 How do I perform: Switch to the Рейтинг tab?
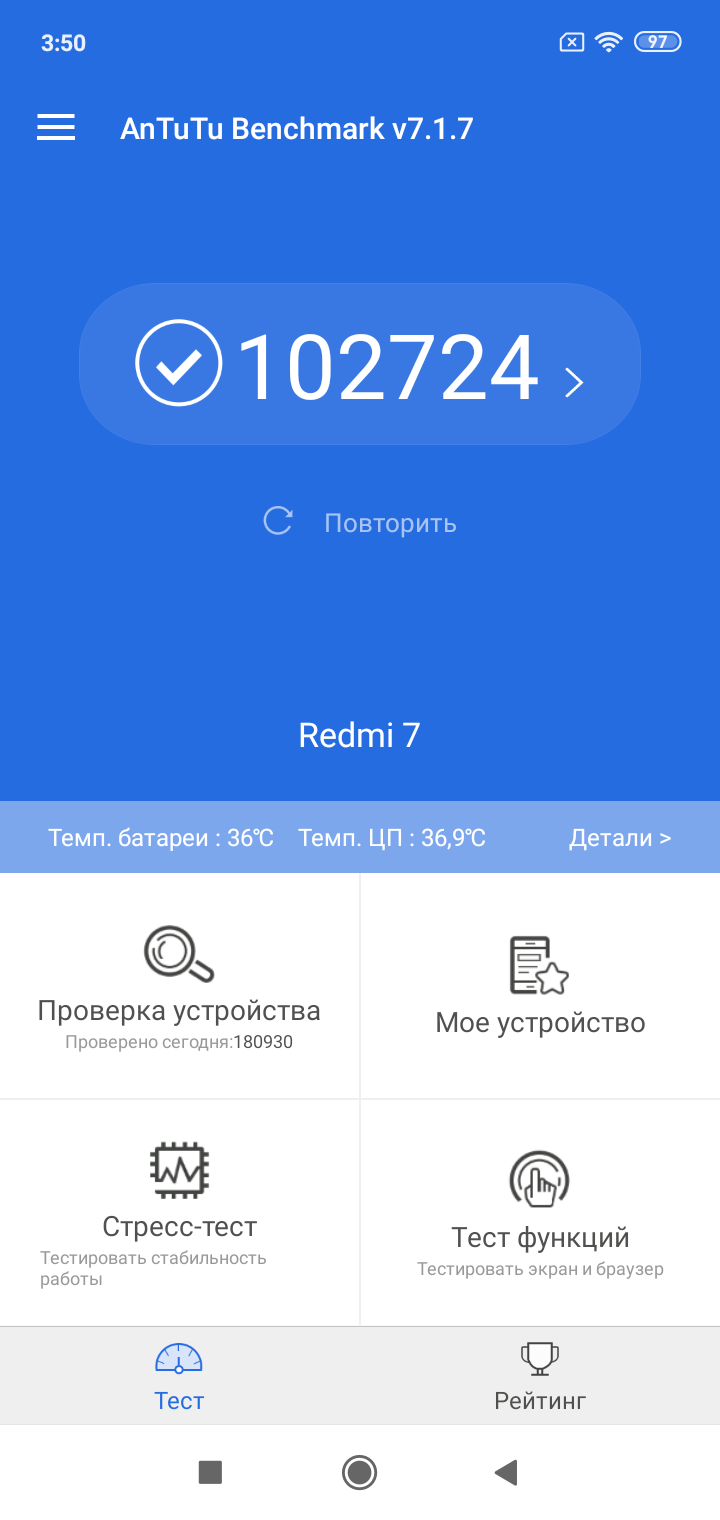540,1376
